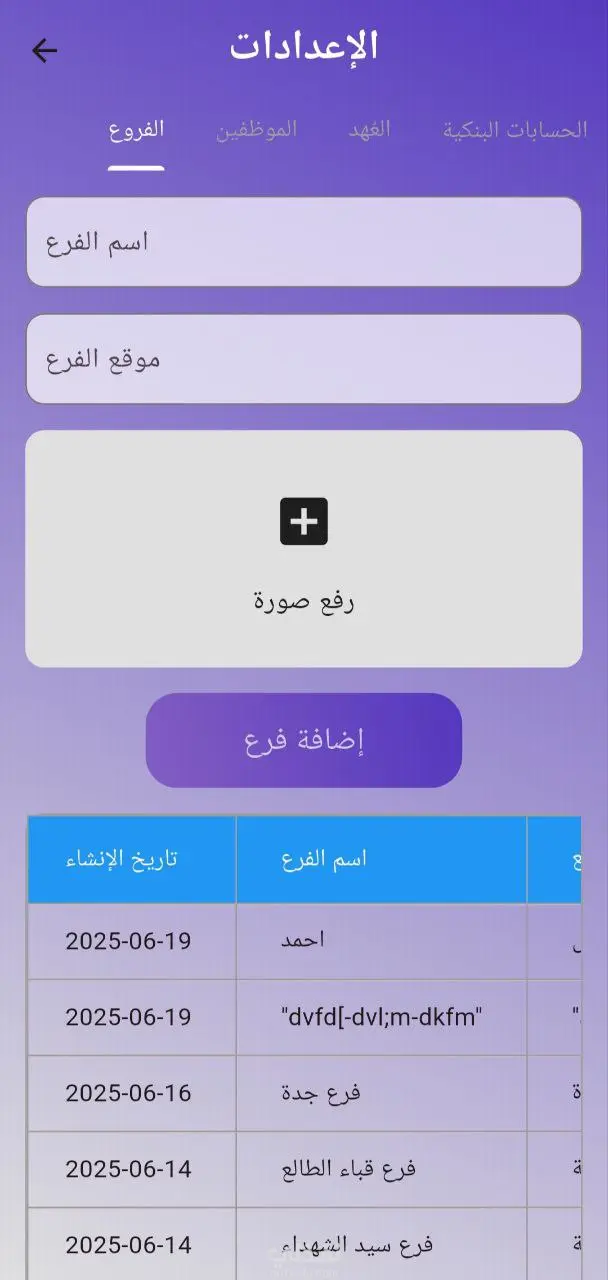Go back using the arrow icon
Image resolution: width=608 pixels, height=1280 pixels.
point(45,51)
